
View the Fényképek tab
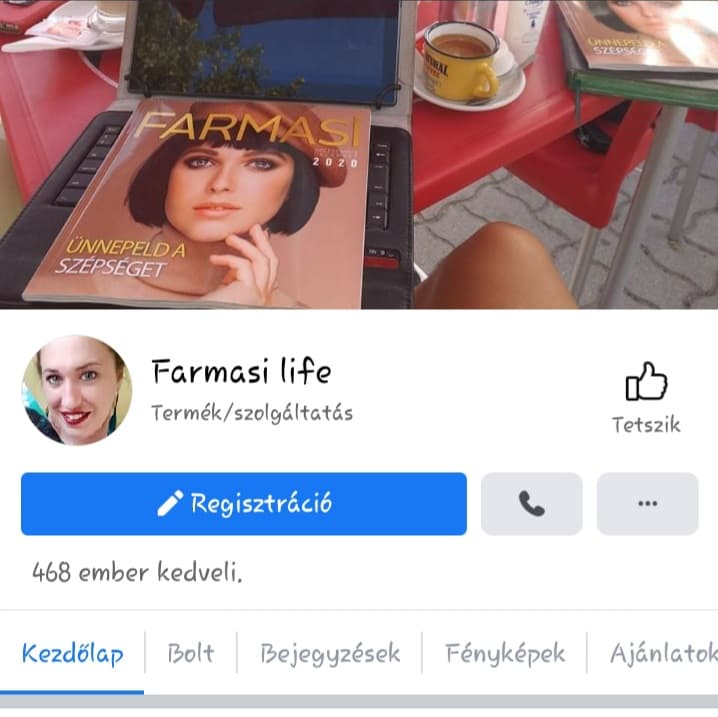pos(504,654)
